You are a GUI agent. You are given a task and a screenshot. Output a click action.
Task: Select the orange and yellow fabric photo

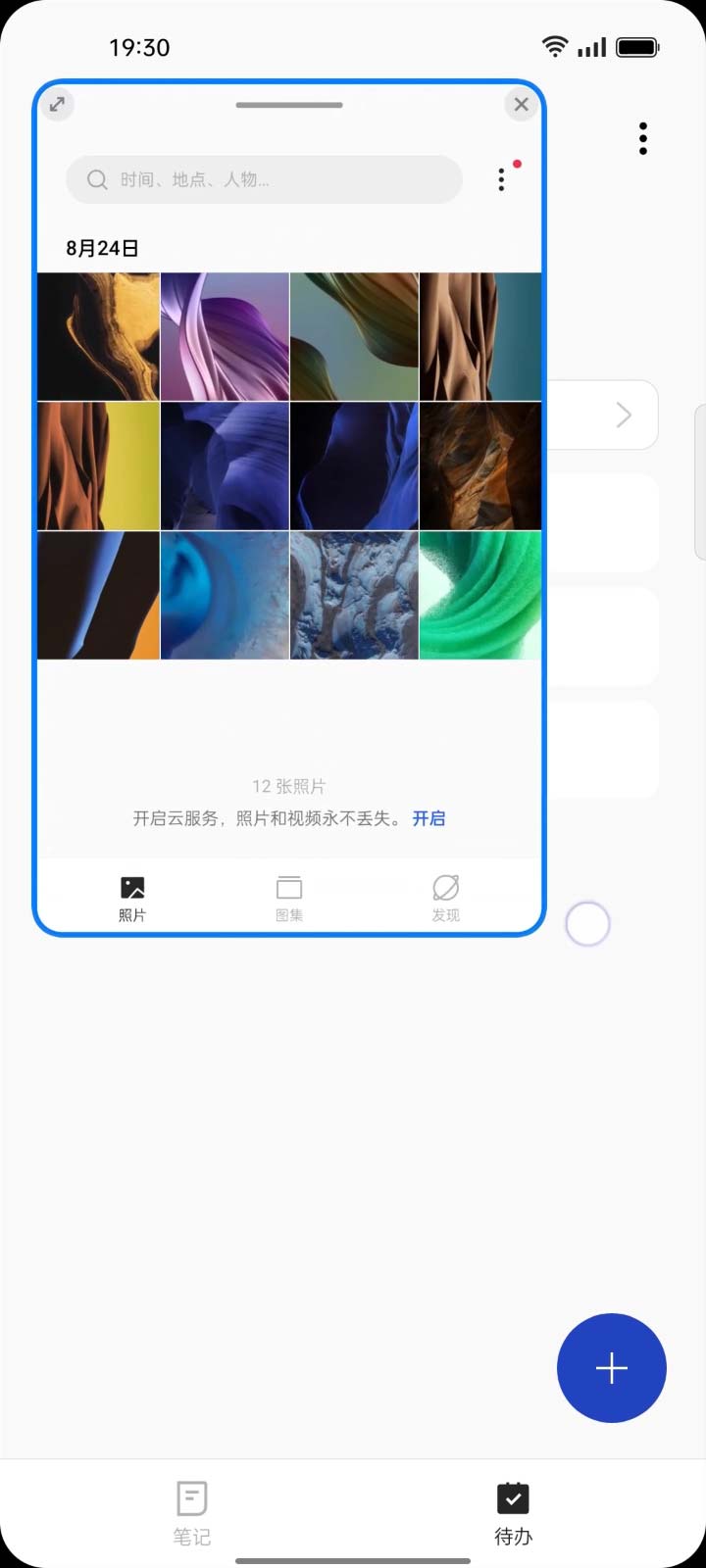[98, 465]
